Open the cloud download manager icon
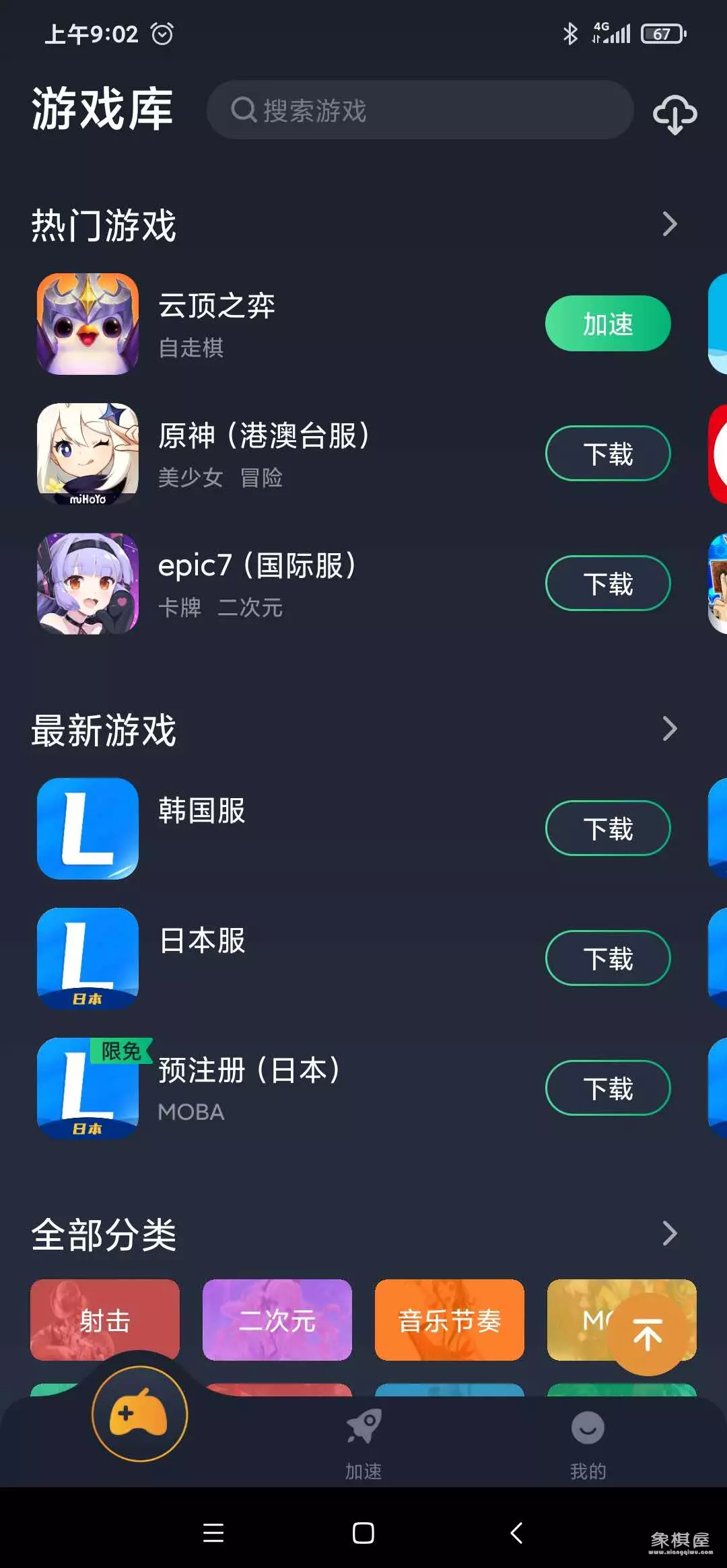Image resolution: width=727 pixels, height=1568 pixels. click(x=674, y=113)
